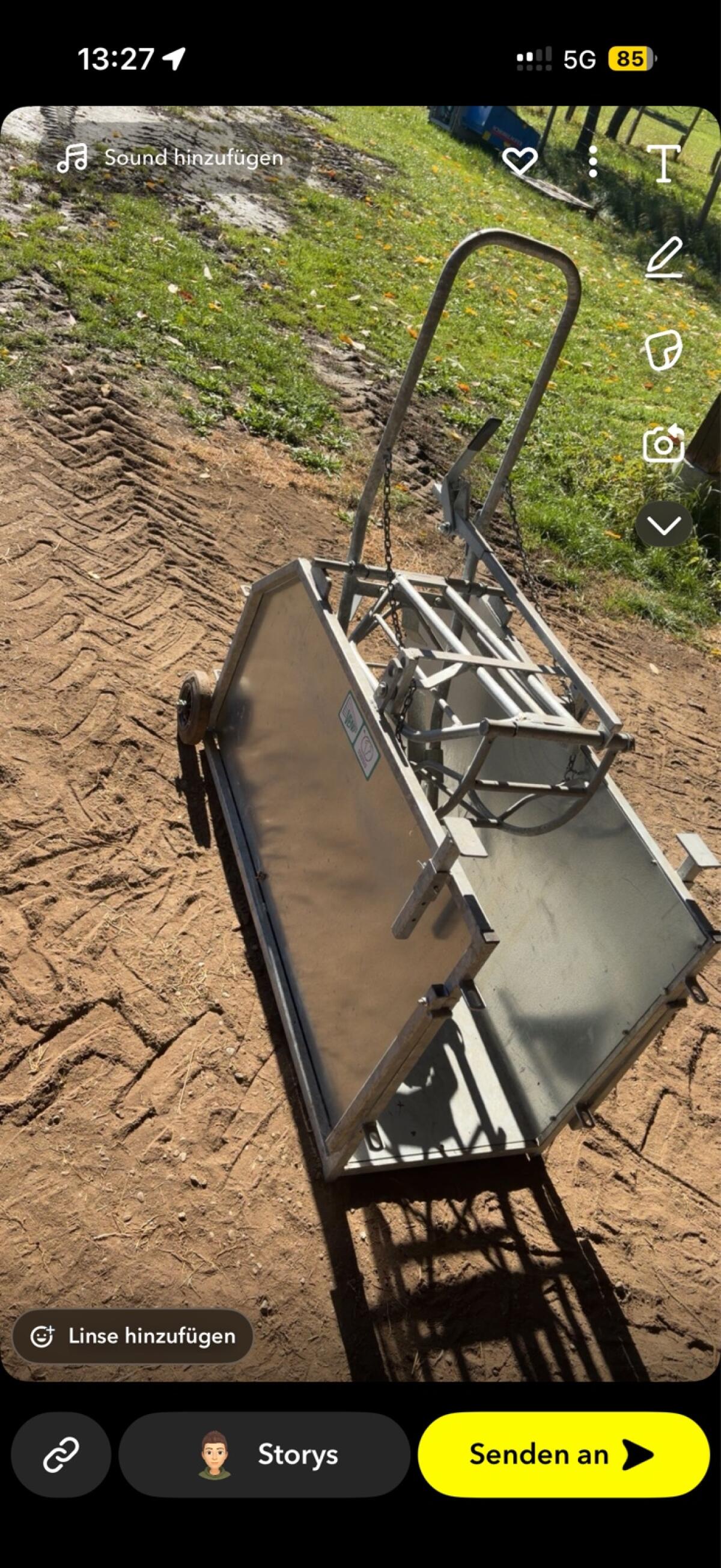This screenshot has height=1568, width=721.
Task: Tap Senden an to choose recipients
Action: pyautogui.click(x=564, y=1455)
